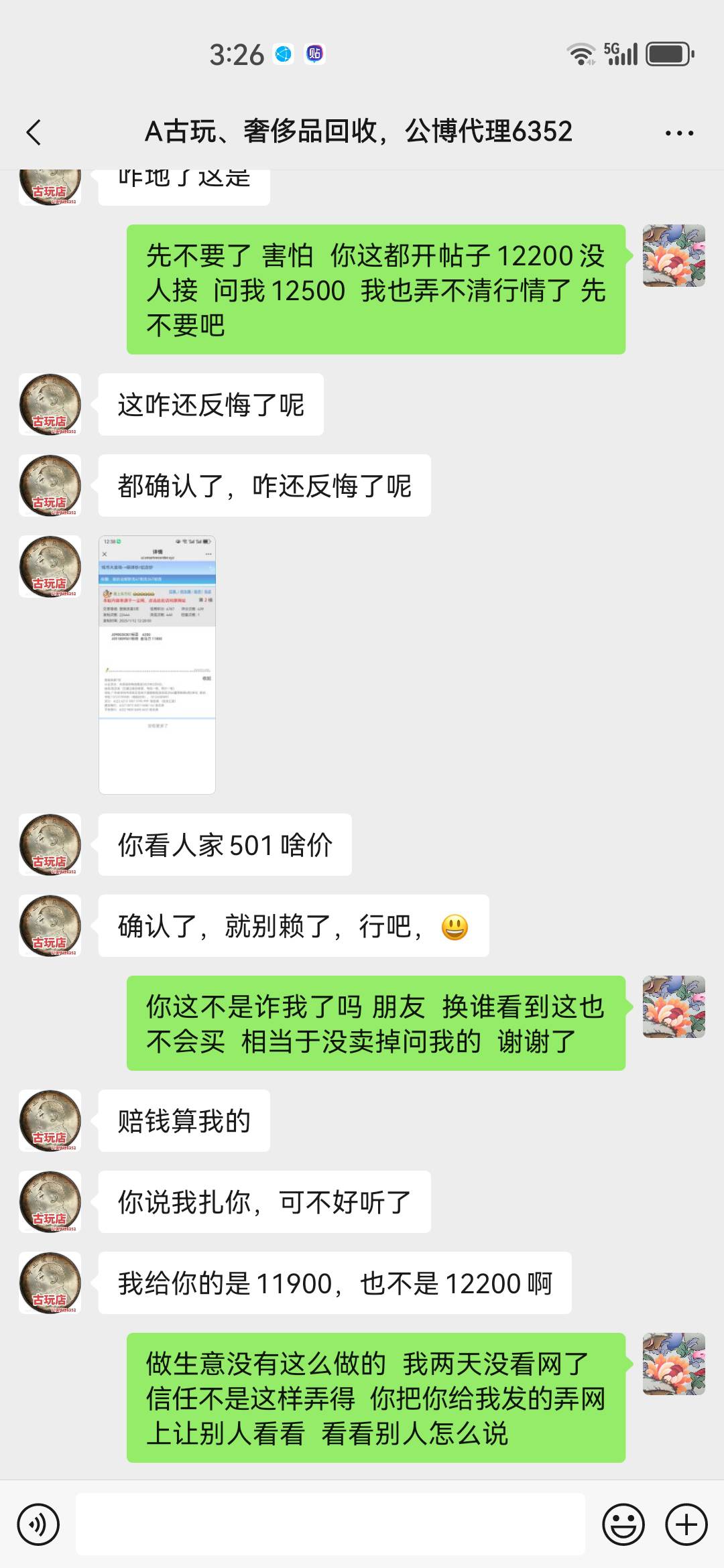Open my avatar beside '先不要了 害怕' message
Screen dimensions: 724x1568
[x=674, y=256]
